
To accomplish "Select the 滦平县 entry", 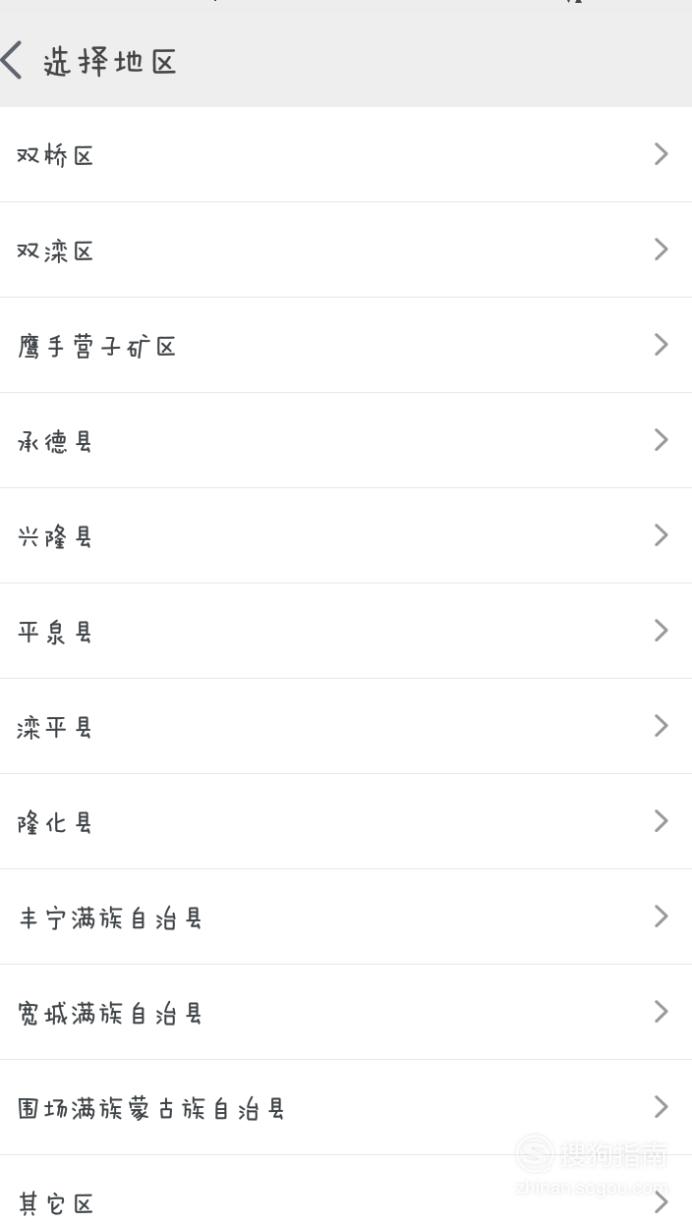I will point(346,726).
